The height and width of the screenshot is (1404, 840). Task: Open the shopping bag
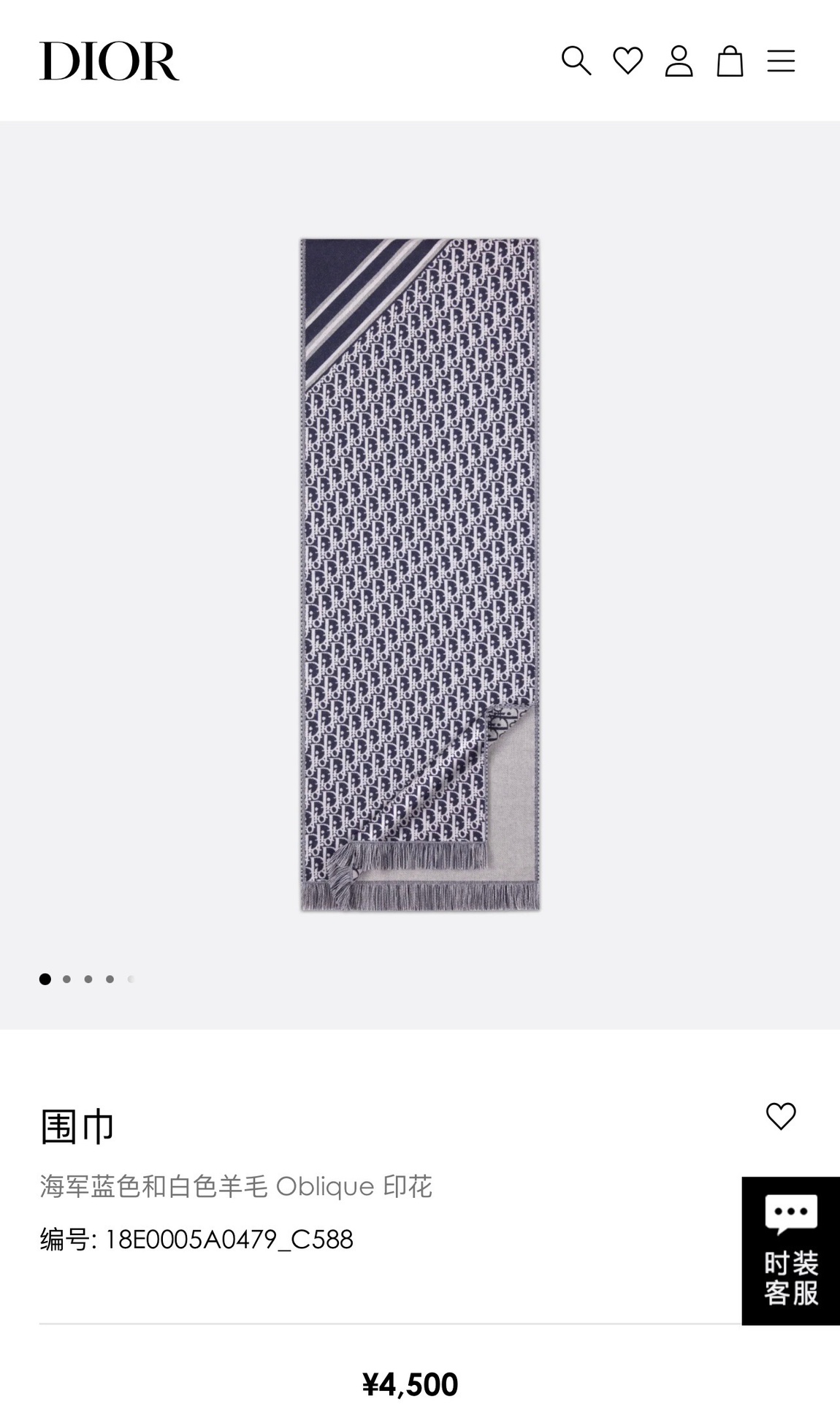click(x=730, y=61)
